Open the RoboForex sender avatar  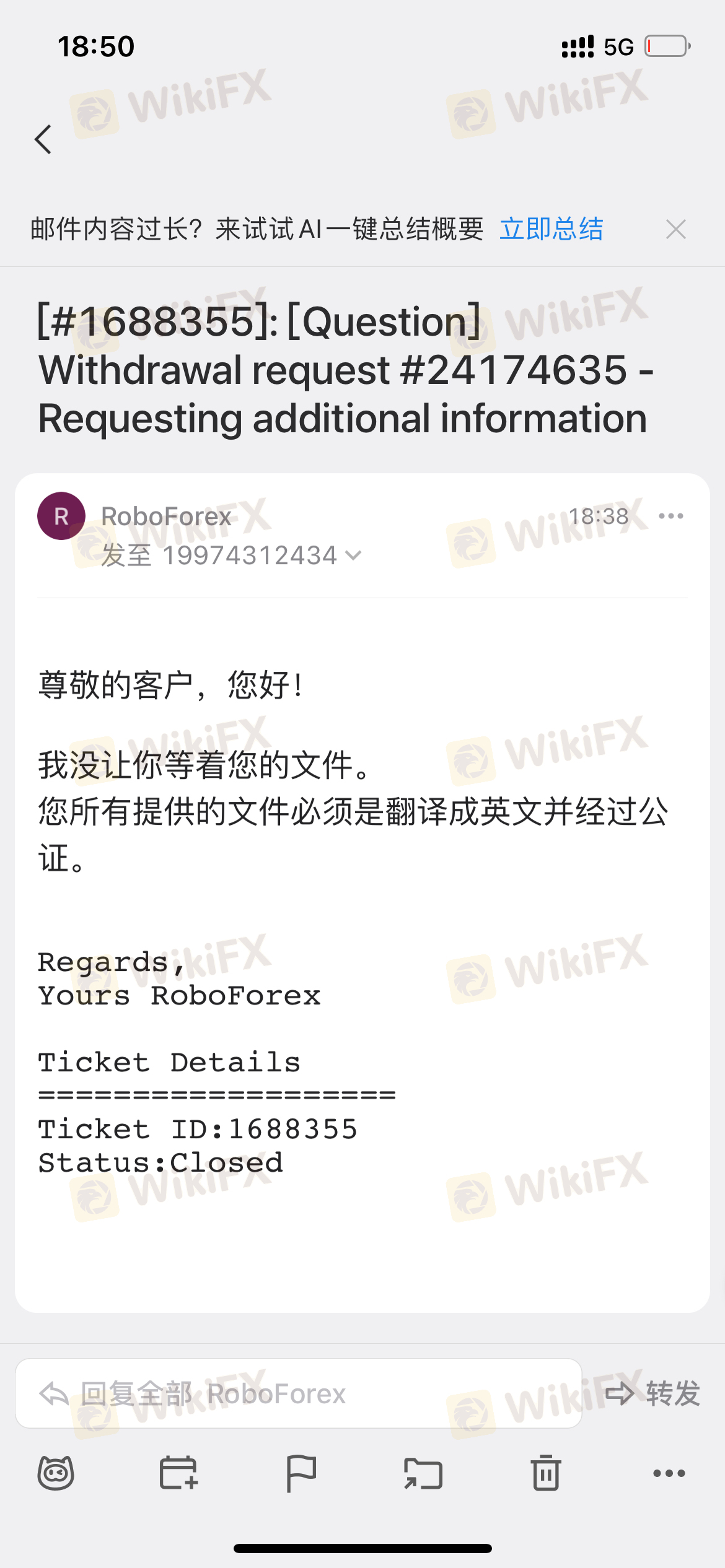61,516
